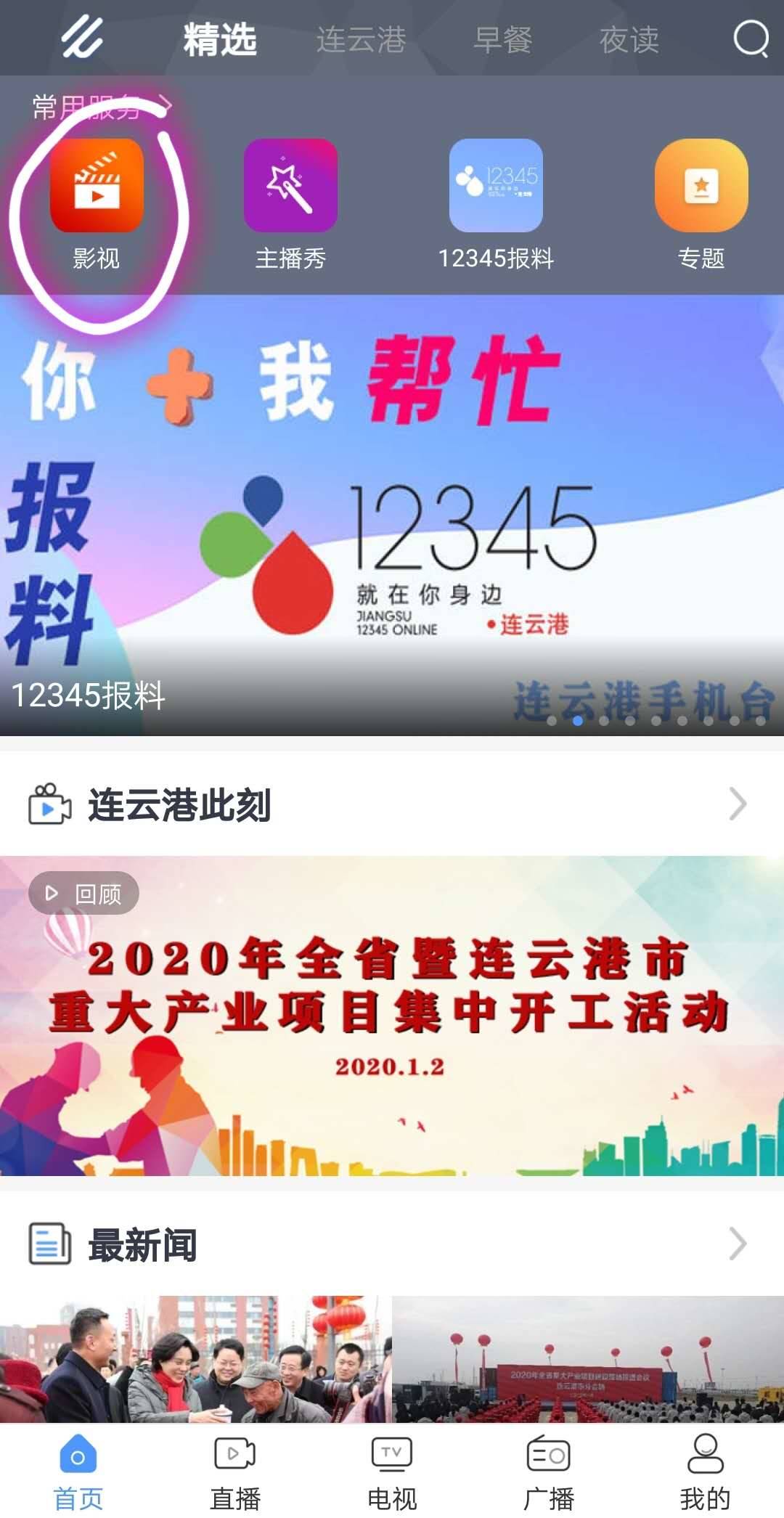Open the 主播秀 service shortcut
The width and height of the screenshot is (784, 1518).
tap(290, 186)
